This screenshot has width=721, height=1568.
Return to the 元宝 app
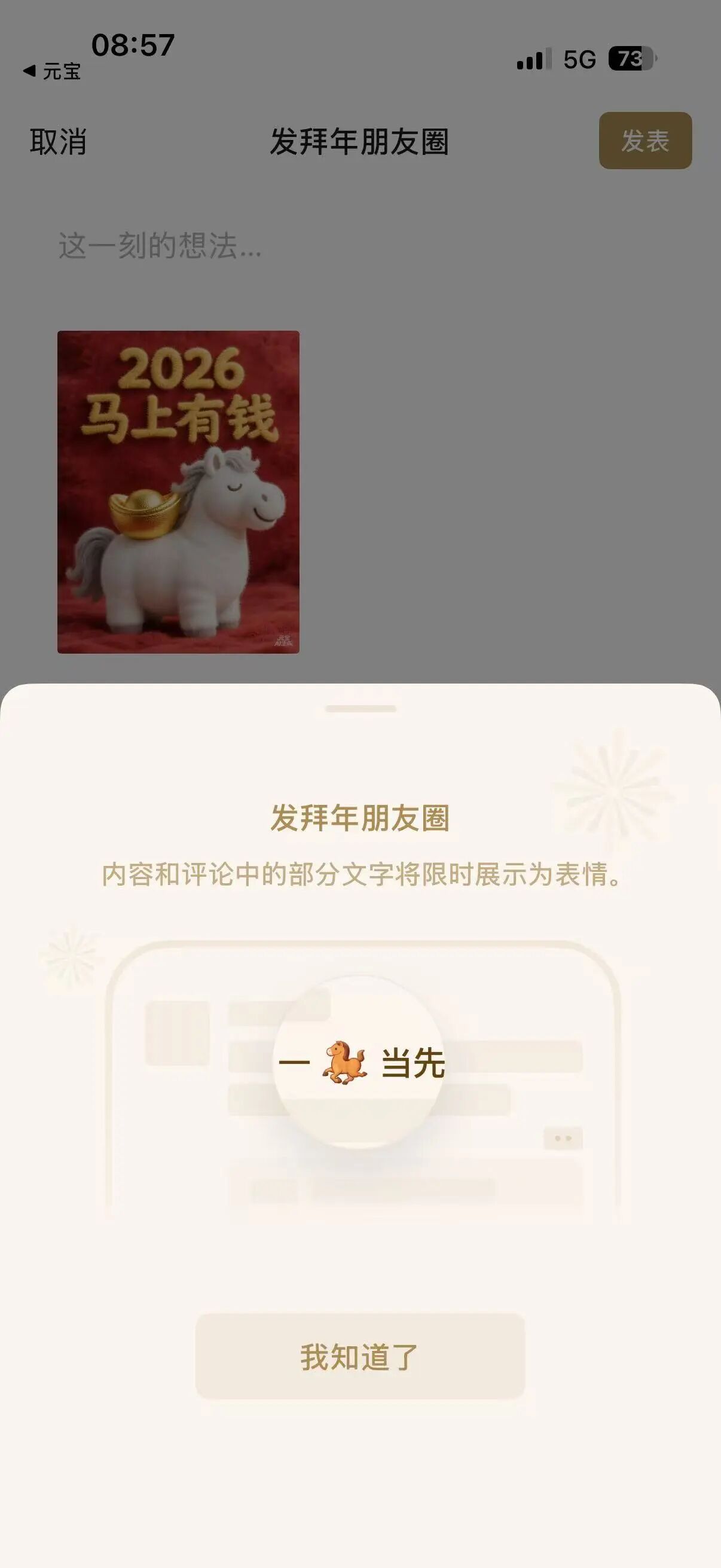[x=53, y=71]
